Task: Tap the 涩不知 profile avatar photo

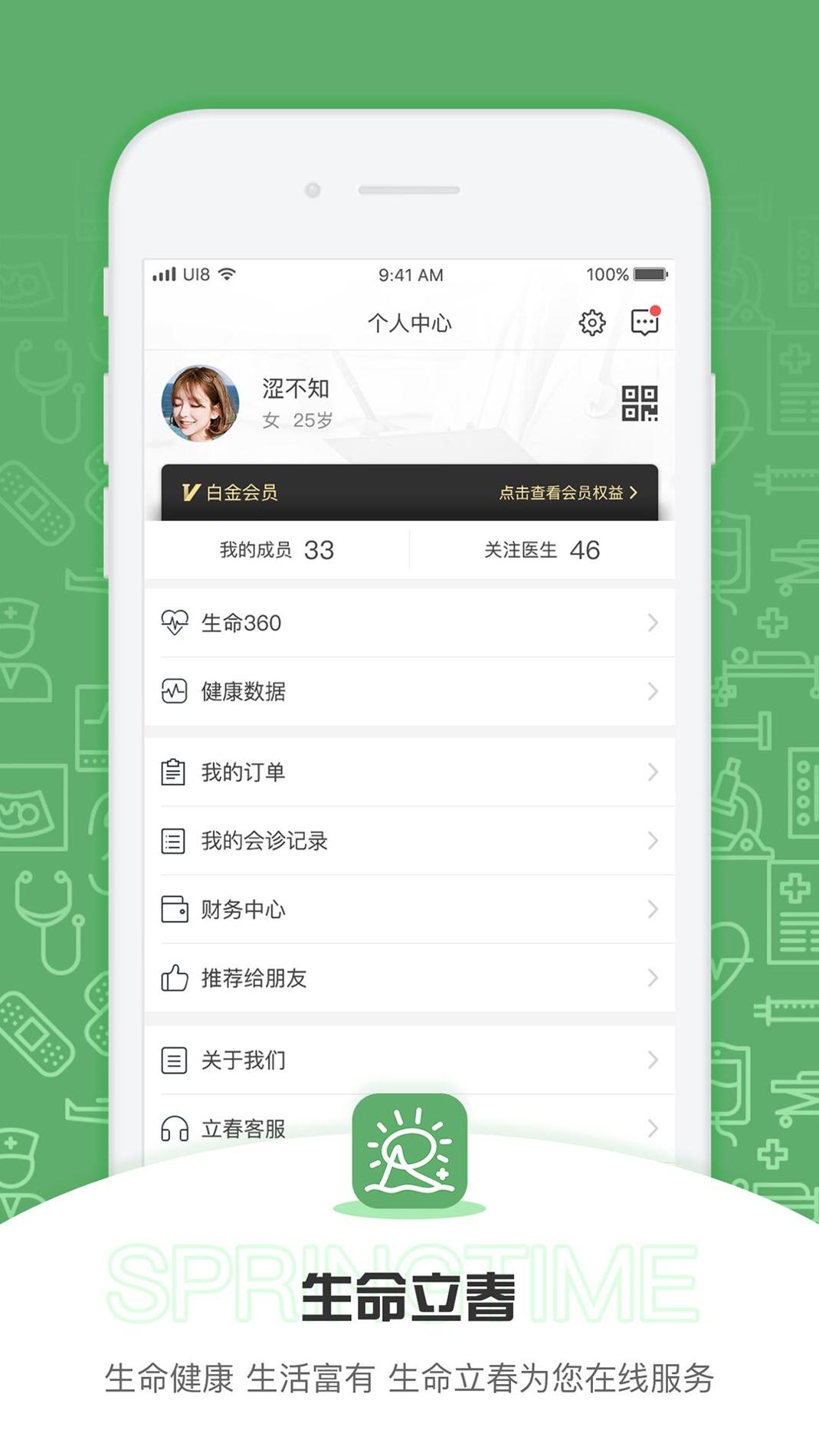Action: click(x=201, y=403)
